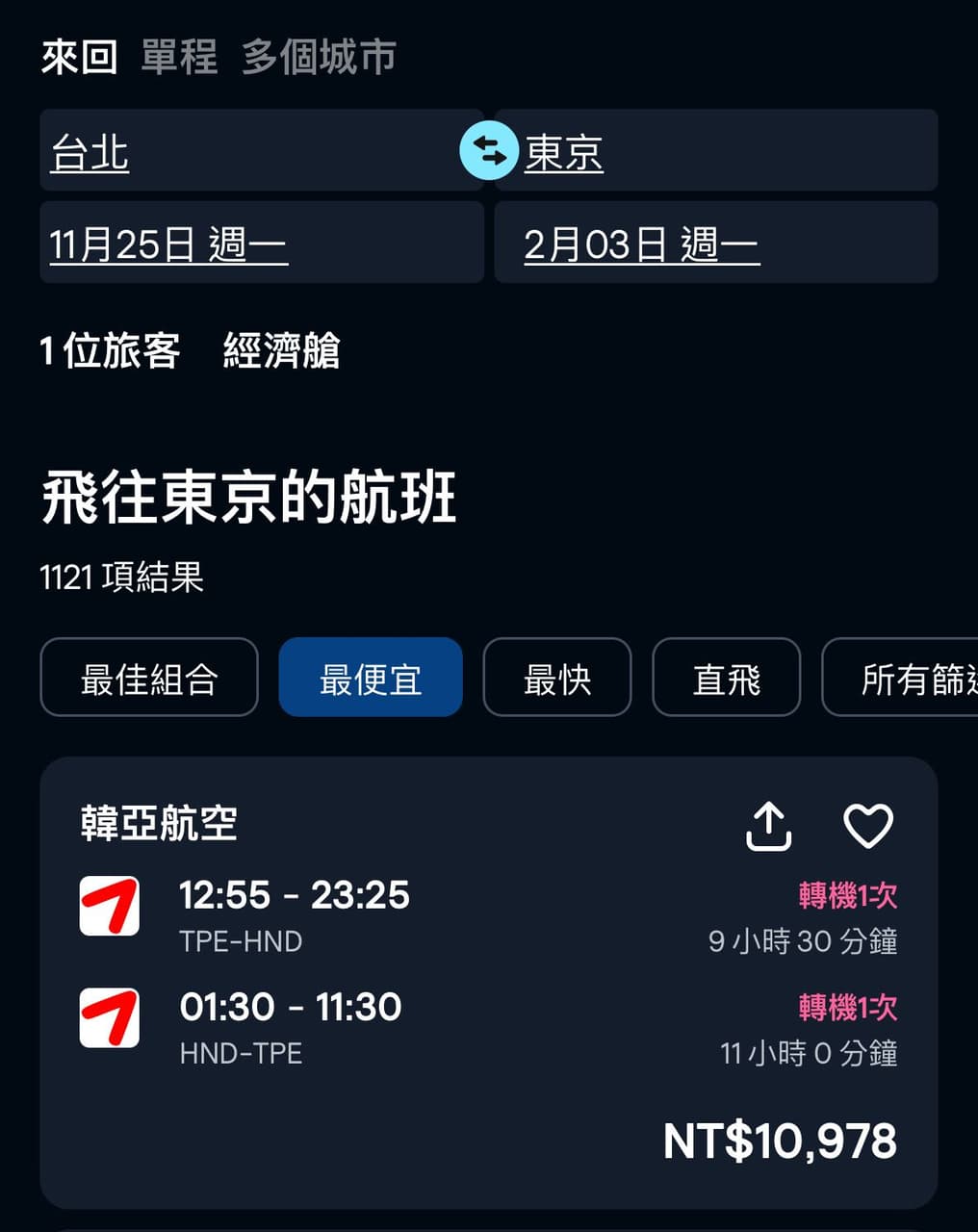Viewport: 978px width, 1232px height.
Task: Open the 所有篩選 filters chip
Action: 905,679
